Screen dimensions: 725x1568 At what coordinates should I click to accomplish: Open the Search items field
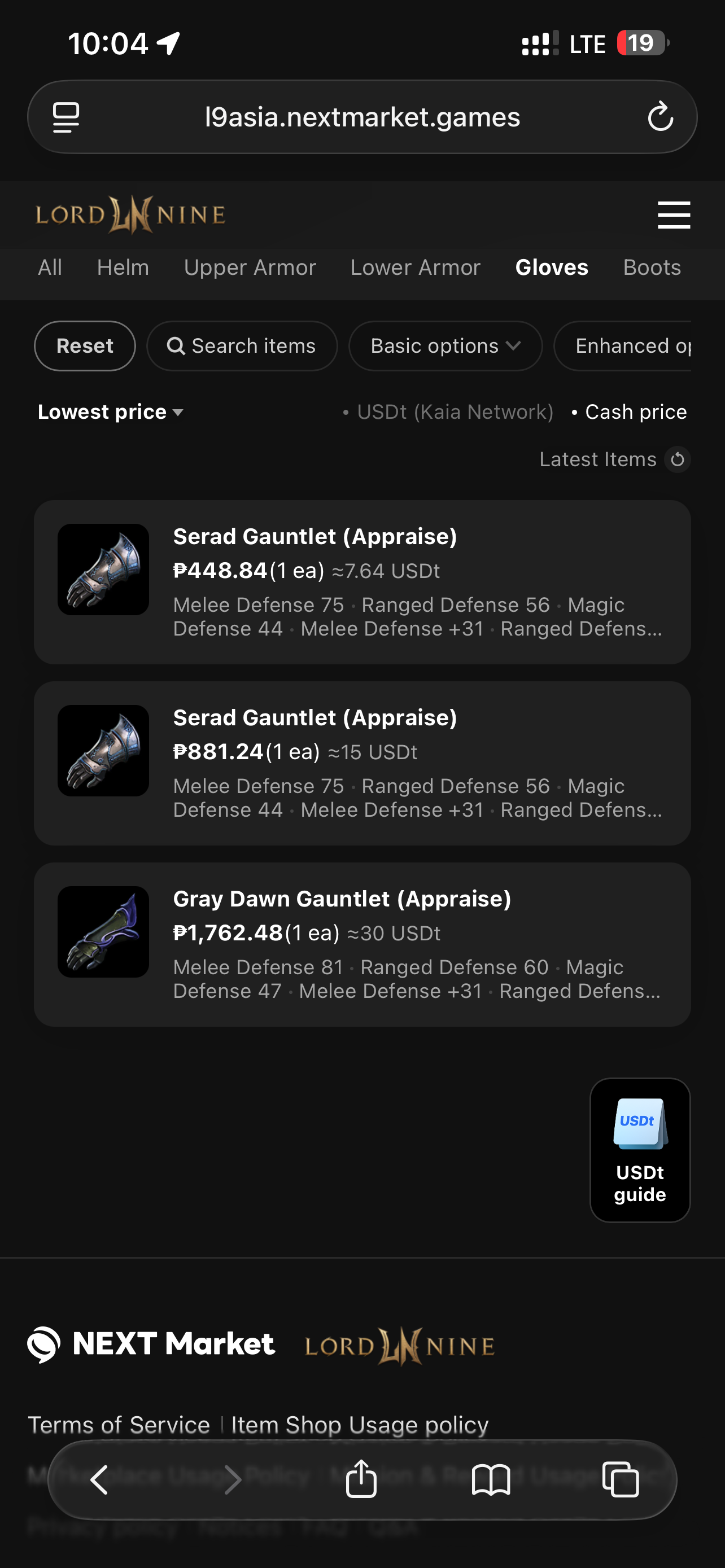tap(242, 346)
